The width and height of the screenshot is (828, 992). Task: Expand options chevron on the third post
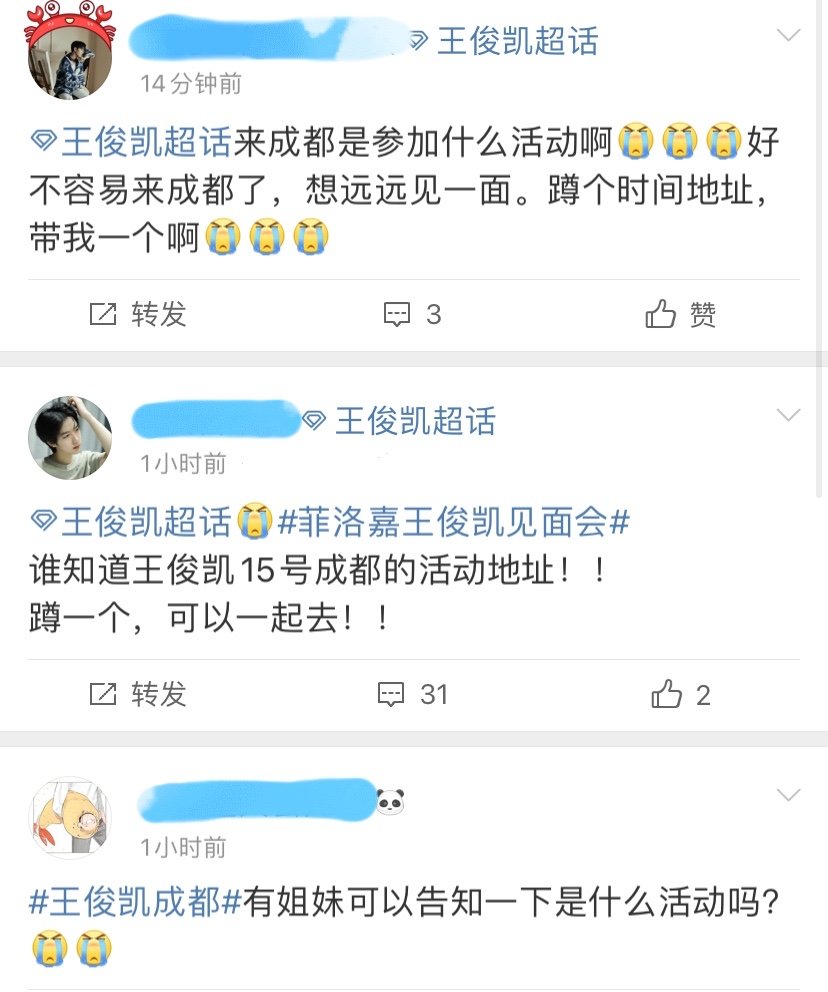pyautogui.click(x=789, y=795)
